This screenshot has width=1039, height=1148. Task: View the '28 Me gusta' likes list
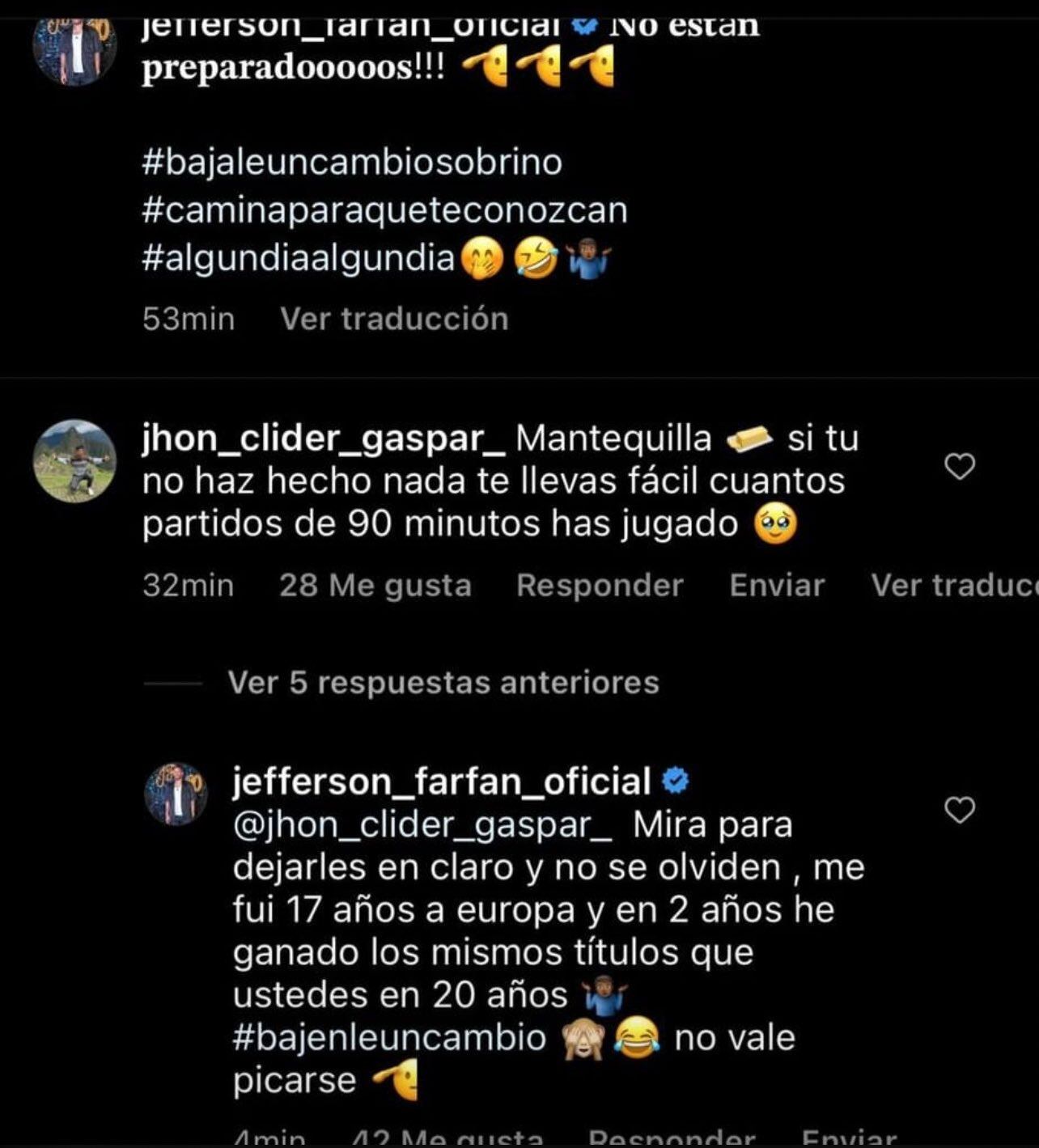[x=375, y=584]
